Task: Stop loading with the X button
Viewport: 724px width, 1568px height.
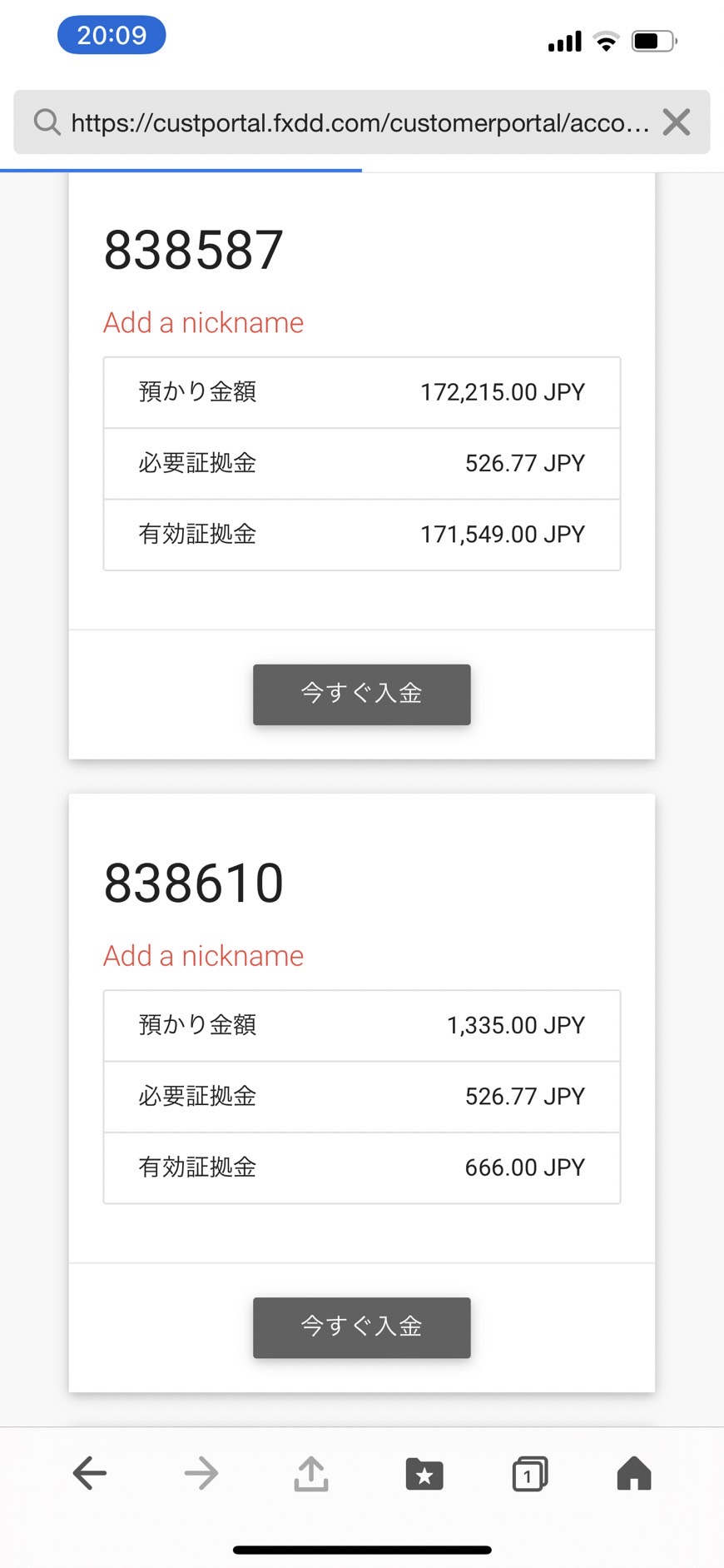Action: pos(677,122)
